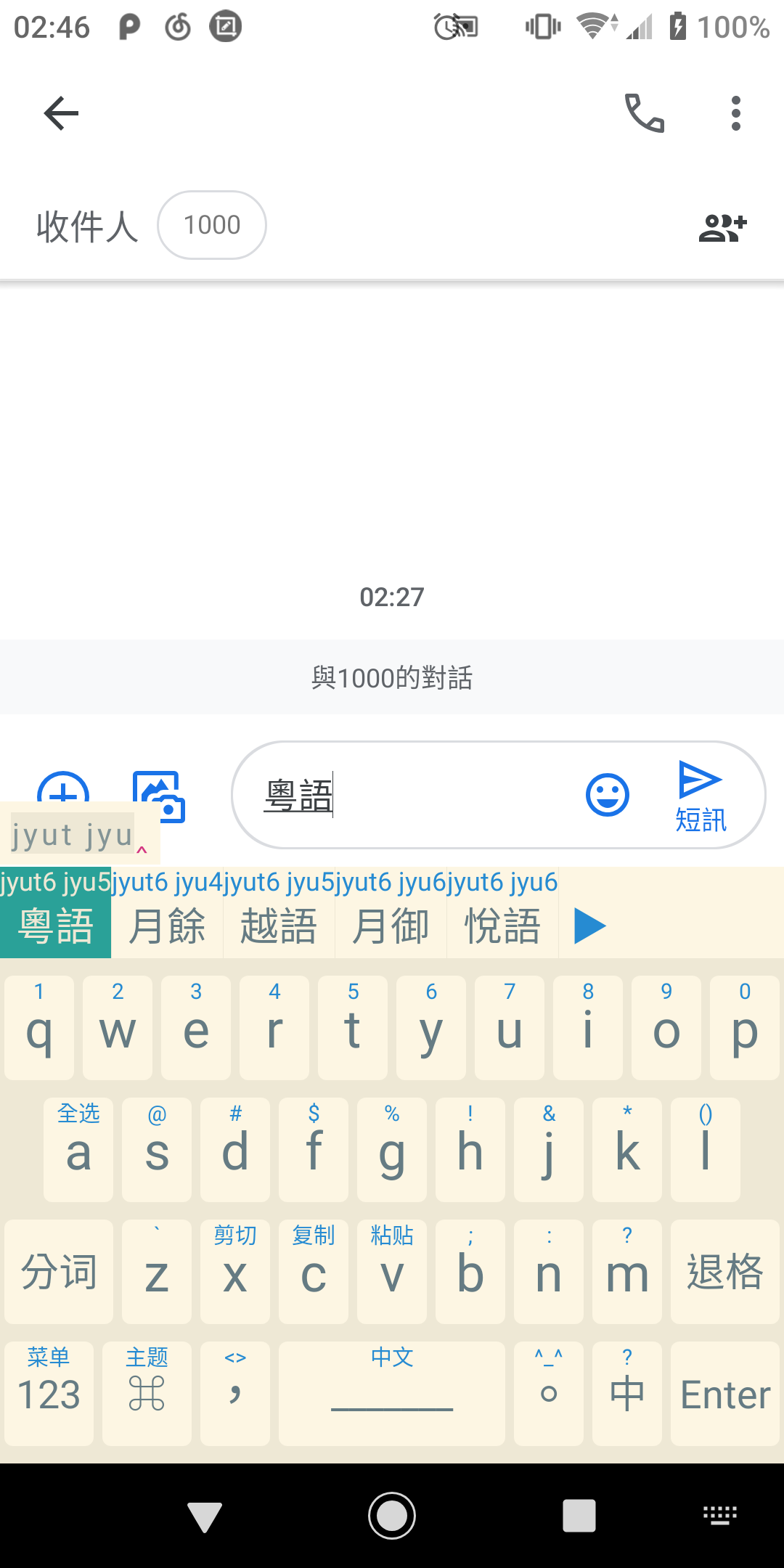Viewport: 784px width, 1568px height.
Task: Hit the Enter key on the keyboard
Action: 724,1394
